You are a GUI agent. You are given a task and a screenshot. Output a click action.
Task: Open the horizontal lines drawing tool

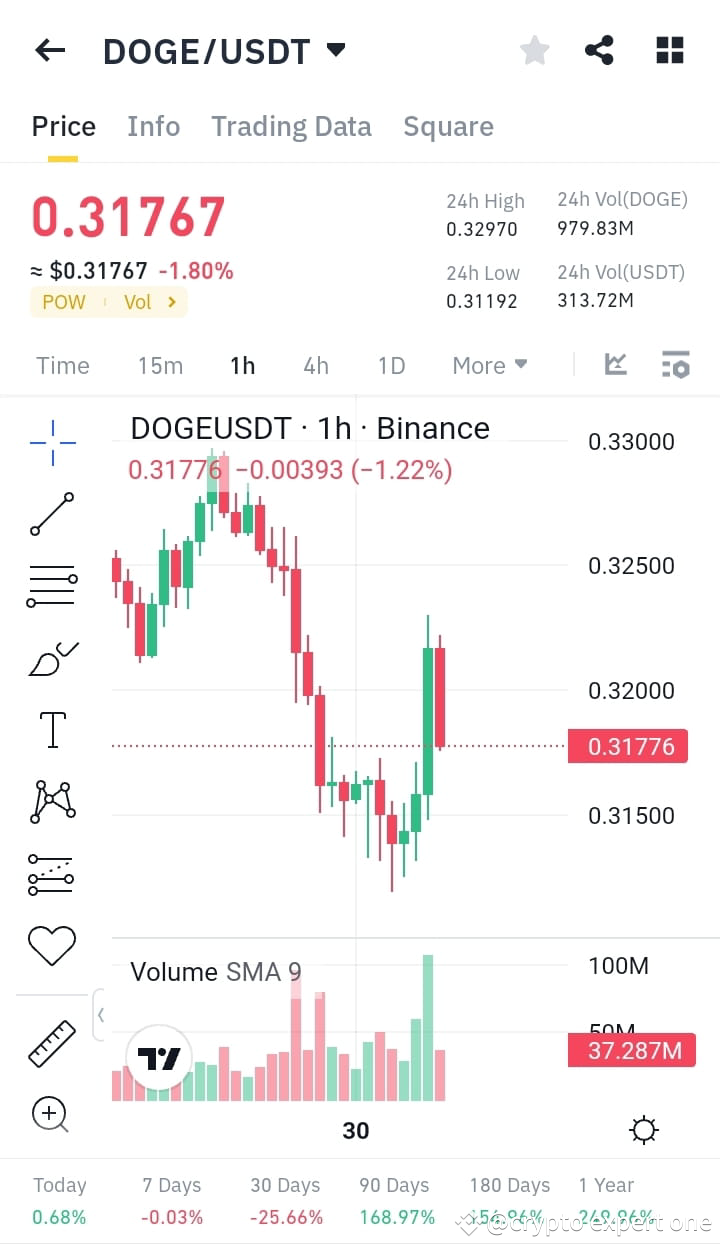[x=52, y=584]
